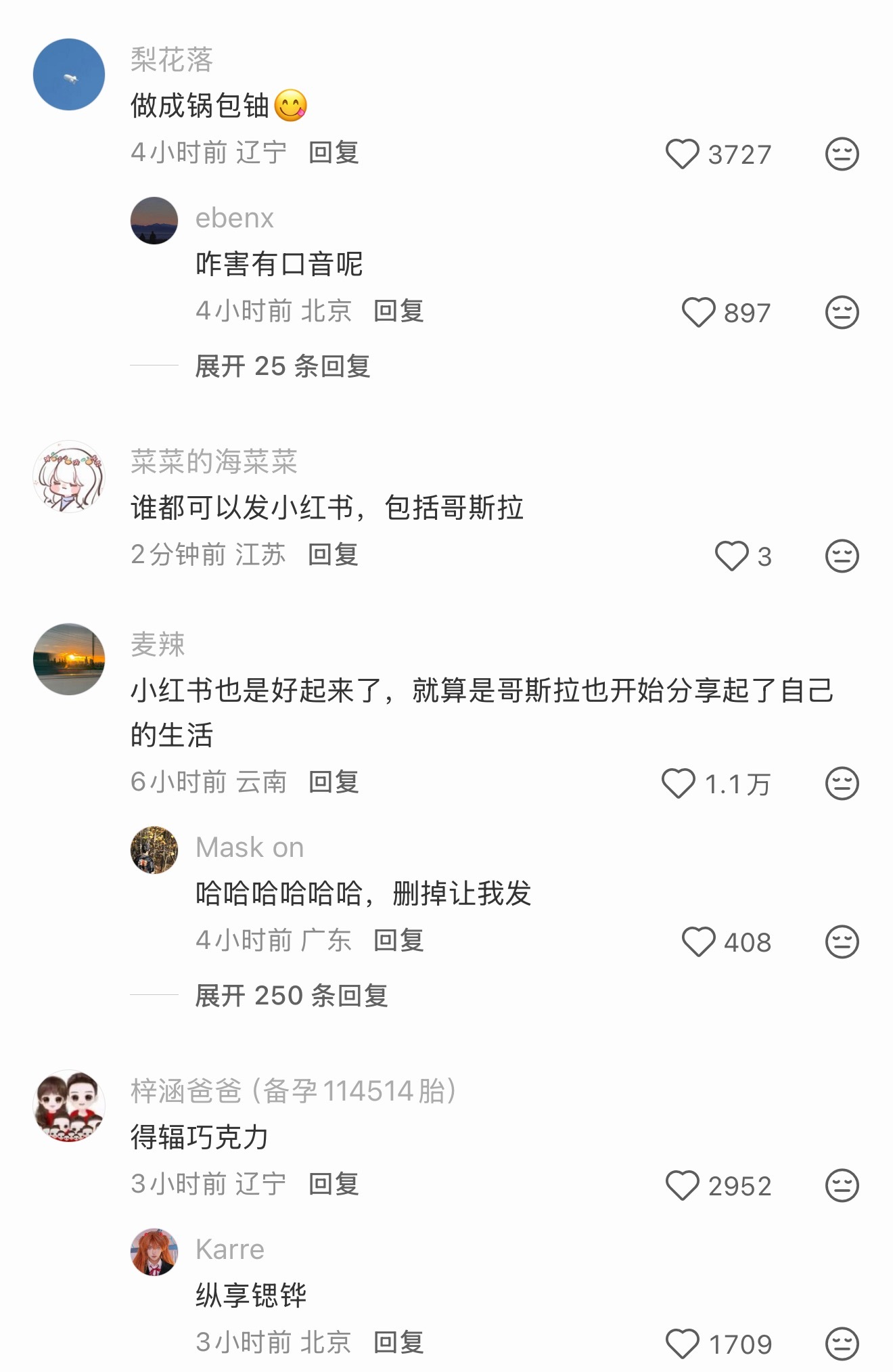Tap 回复 to reply to 梨花落
Image resolution: width=893 pixels, height=1372 pixels.
333,154
